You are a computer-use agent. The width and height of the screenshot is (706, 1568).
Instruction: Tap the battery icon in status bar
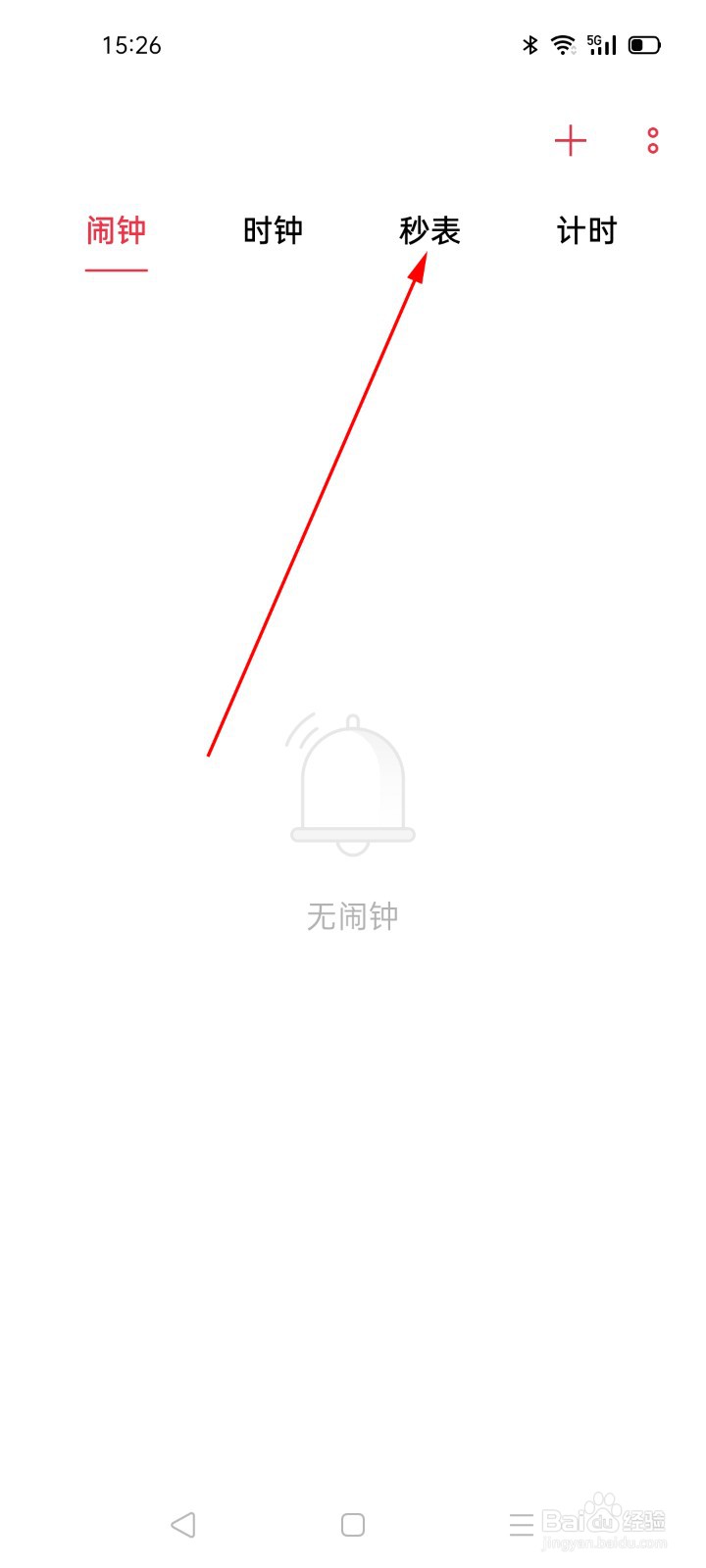(x=644, y=44)
